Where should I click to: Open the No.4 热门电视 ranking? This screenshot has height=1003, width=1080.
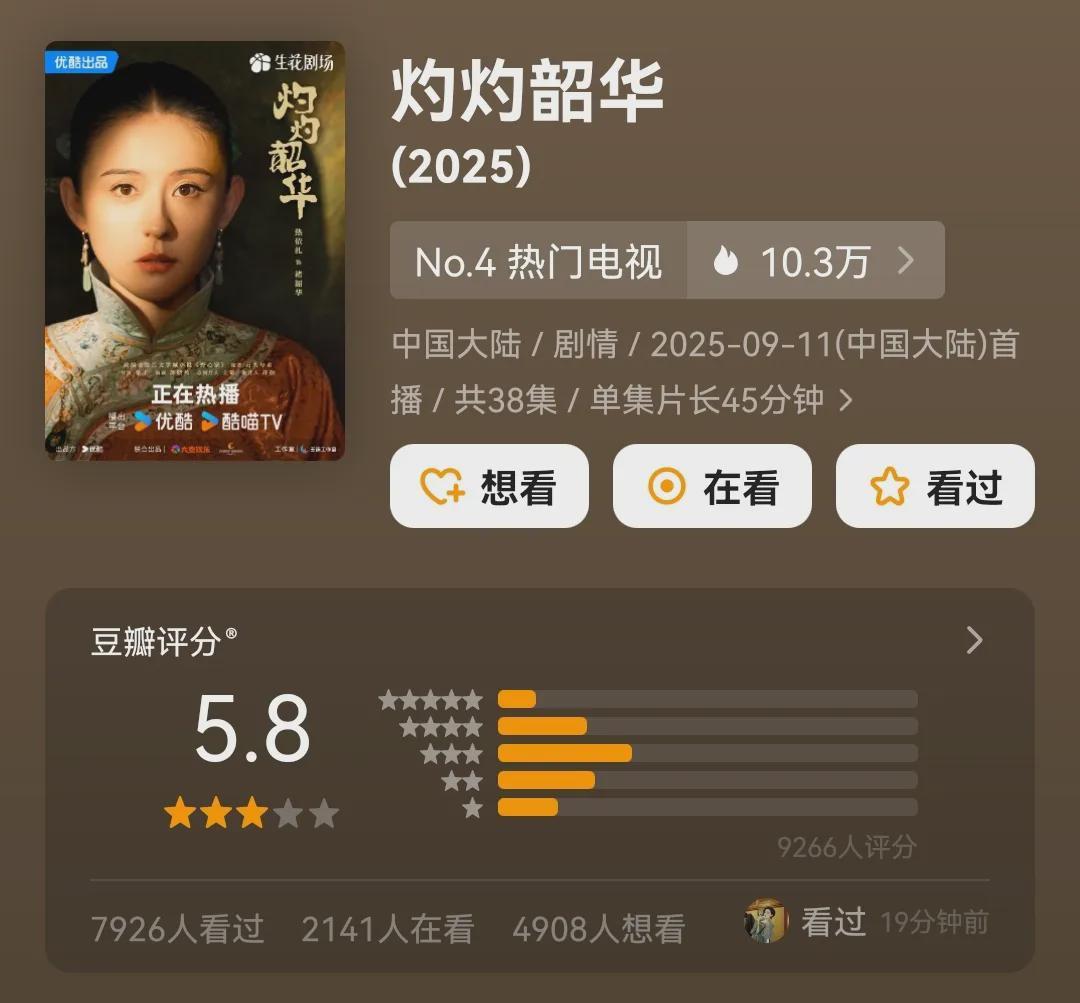538,261
